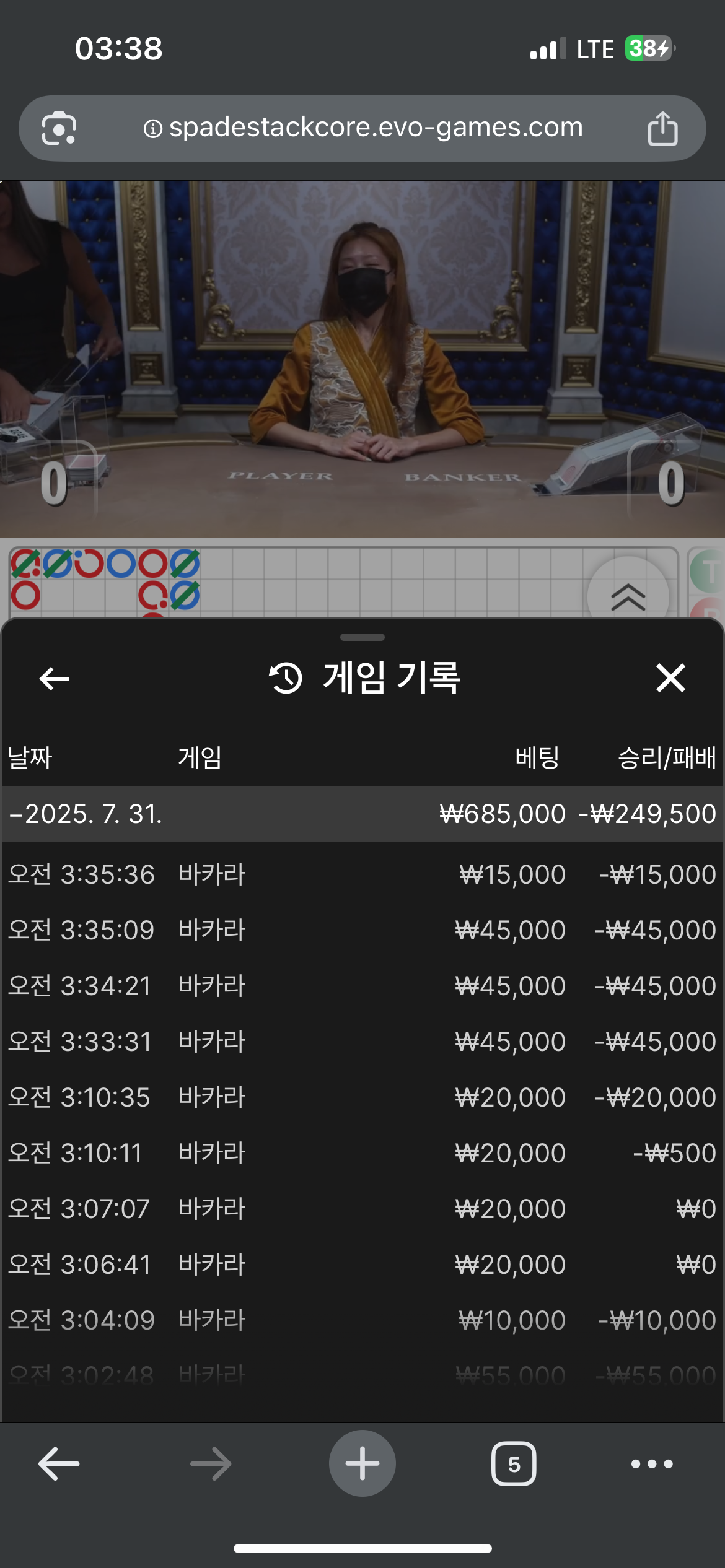This screenshot has width=725, height=1568.
Task: Open the camera search lens icon
Action: [x=59, y=129]
